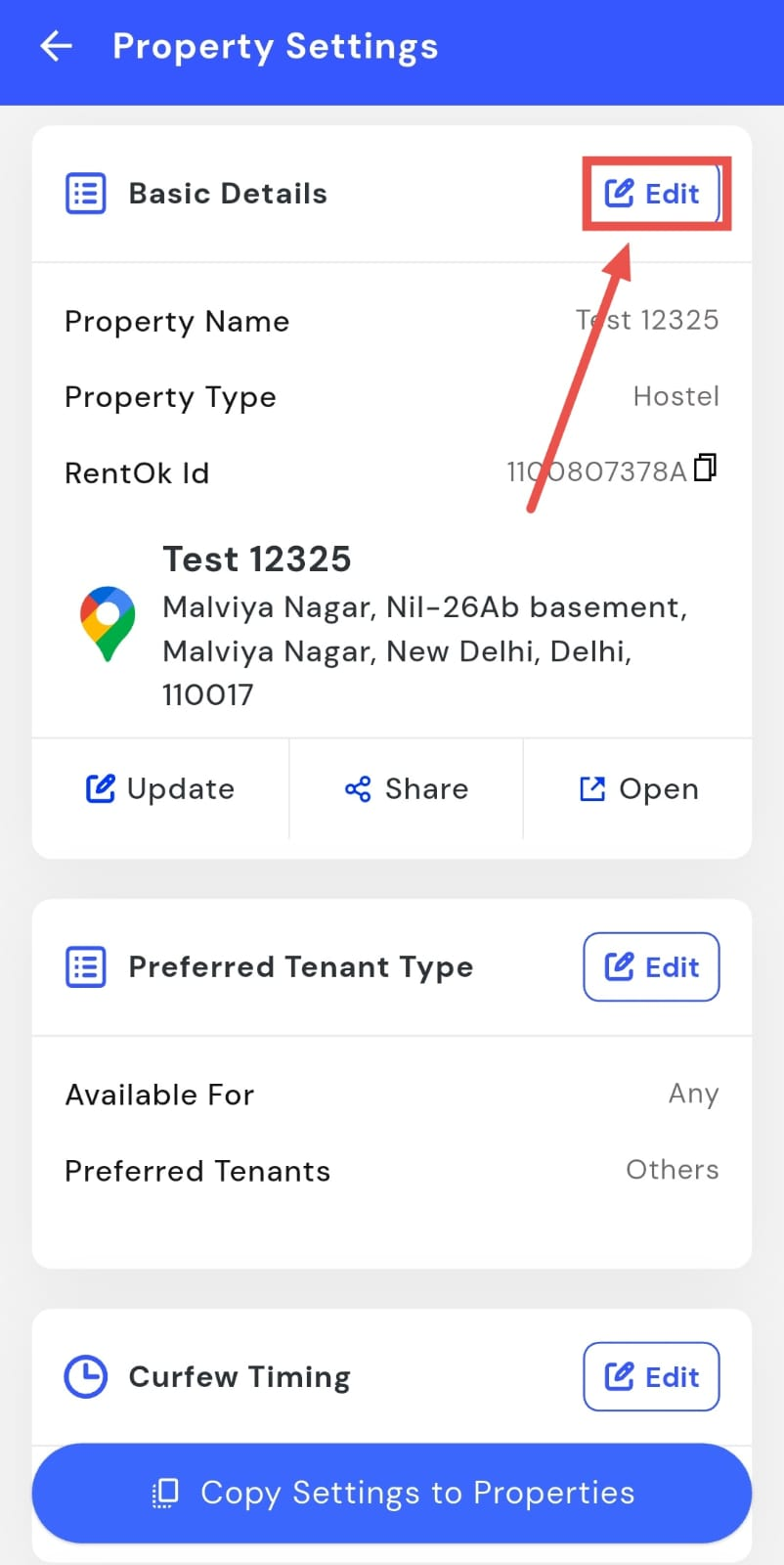Go back from Property Settings

tap(57, 46)
